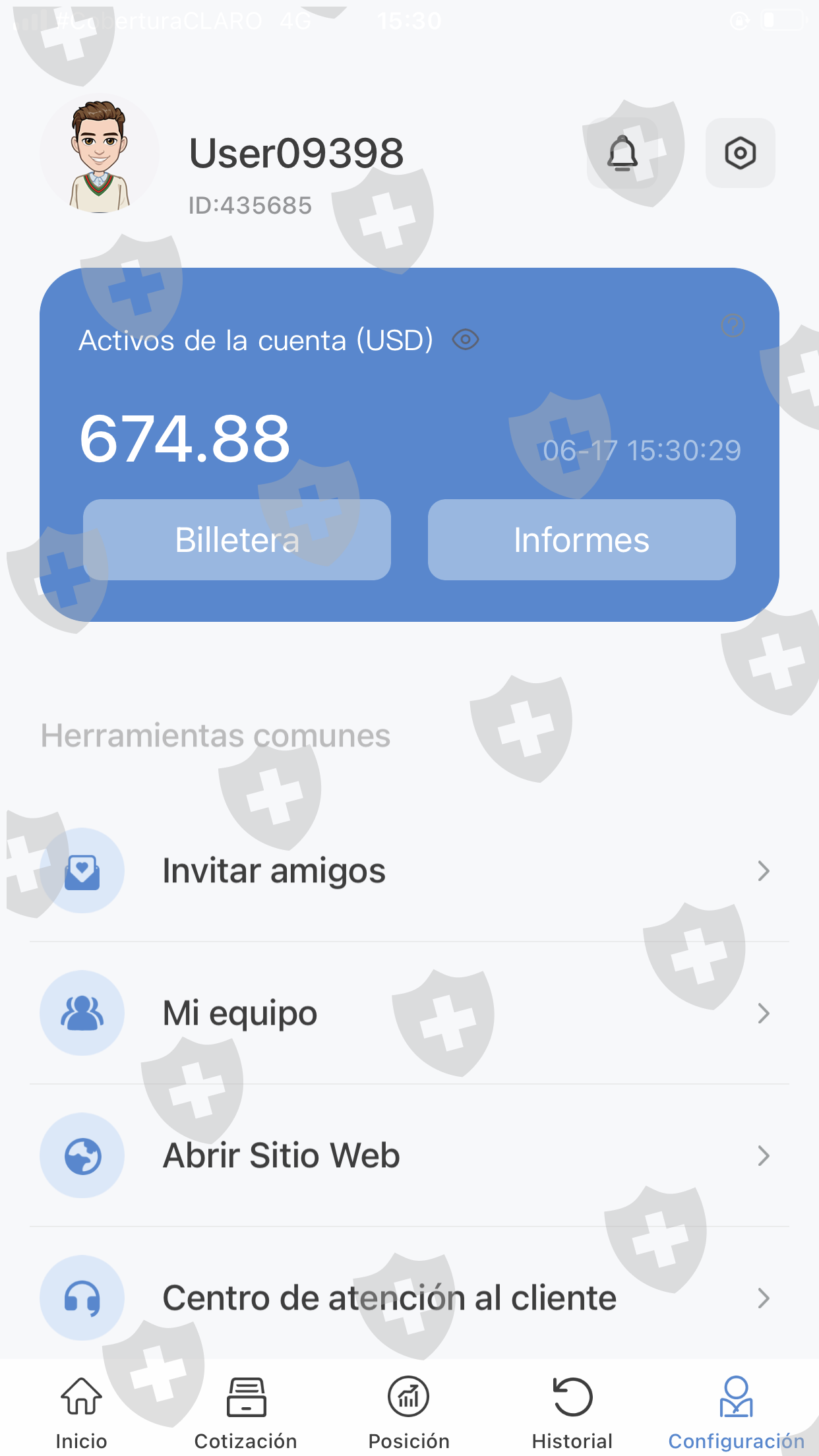Select Abrir Sitio Web
The image size is (819, 1456).
[409, 1155]
